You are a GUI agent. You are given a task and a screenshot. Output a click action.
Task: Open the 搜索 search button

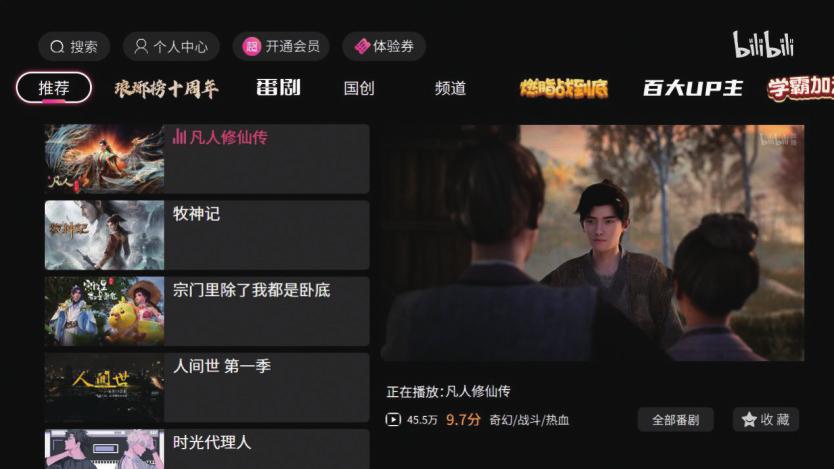(73, 46)
